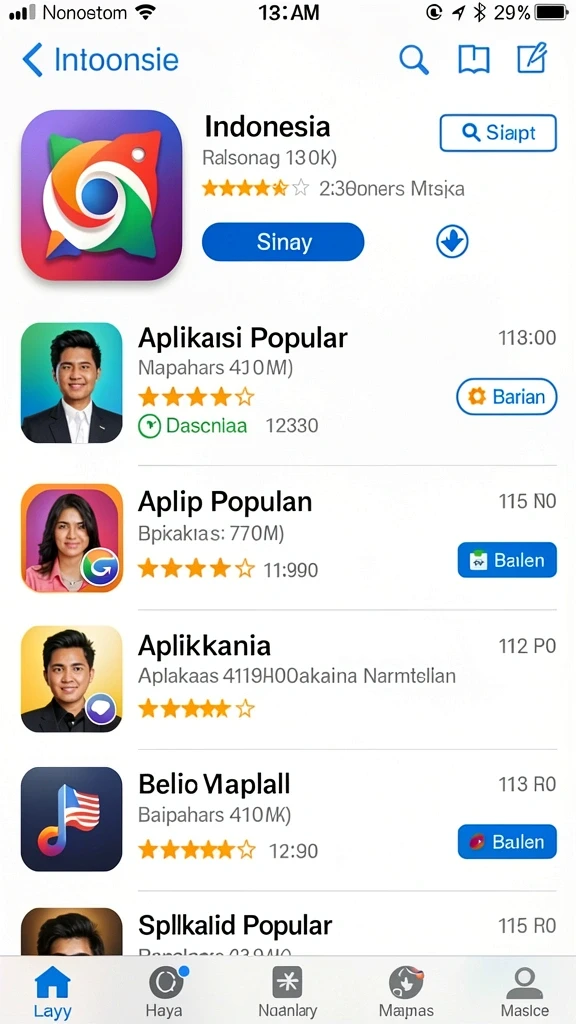The width and height of the screenshot is (576, 1024).
Task: Switch to the Nanlary tab
Action: [287, 991]
